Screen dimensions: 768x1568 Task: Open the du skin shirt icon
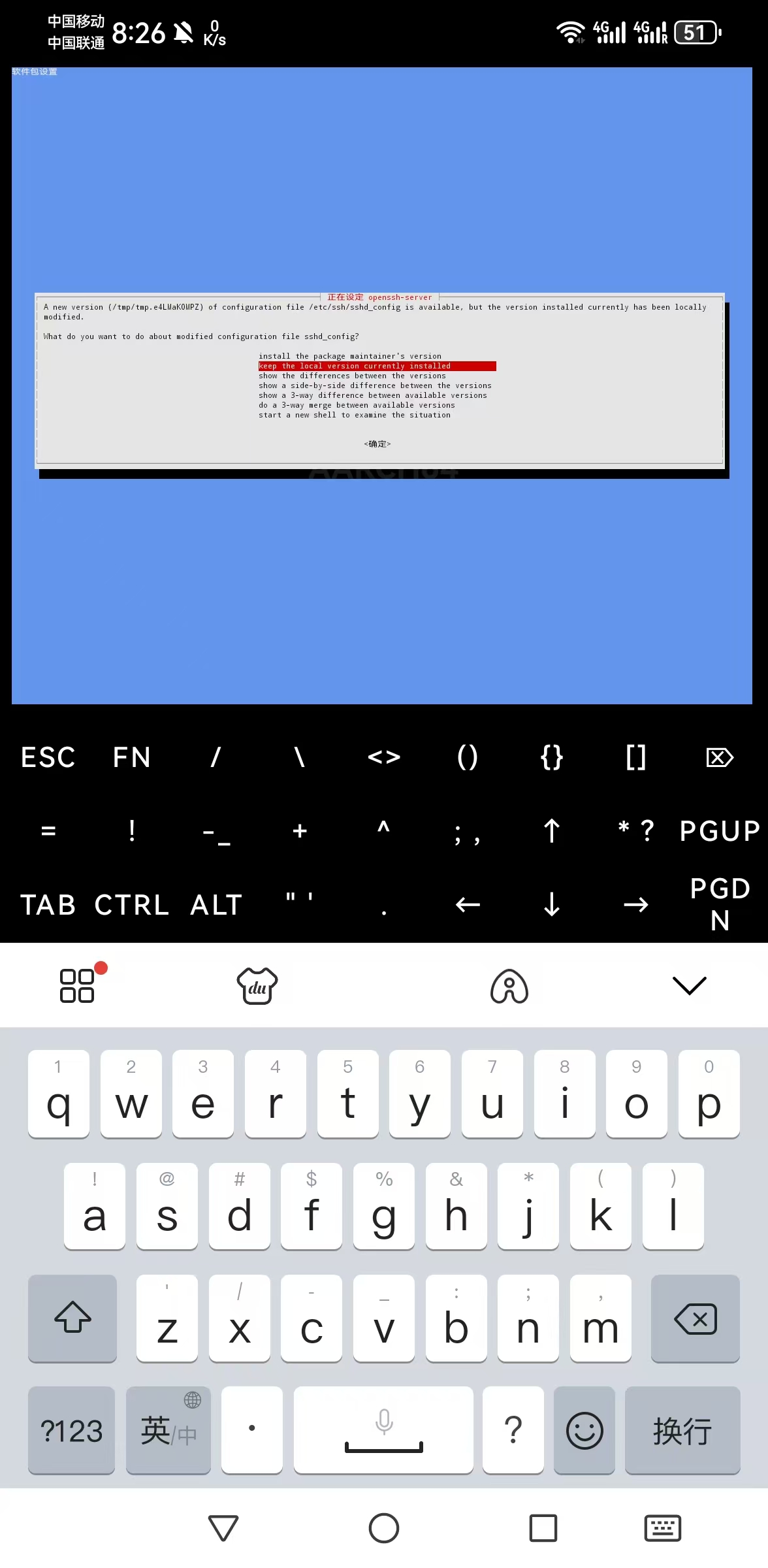tap(257, 985)
